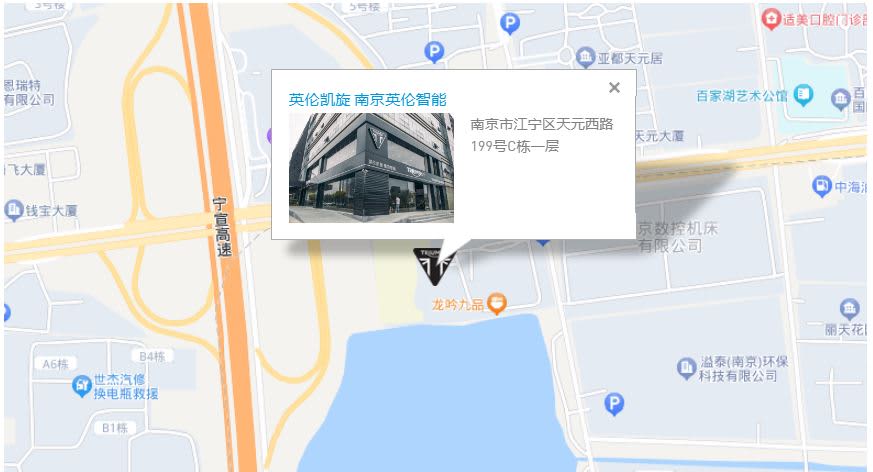Tap the dealership storefront photo
Image resolution: width=873 pixels, height=472 pixels.
pyautogui.click(x=371, y=167)
